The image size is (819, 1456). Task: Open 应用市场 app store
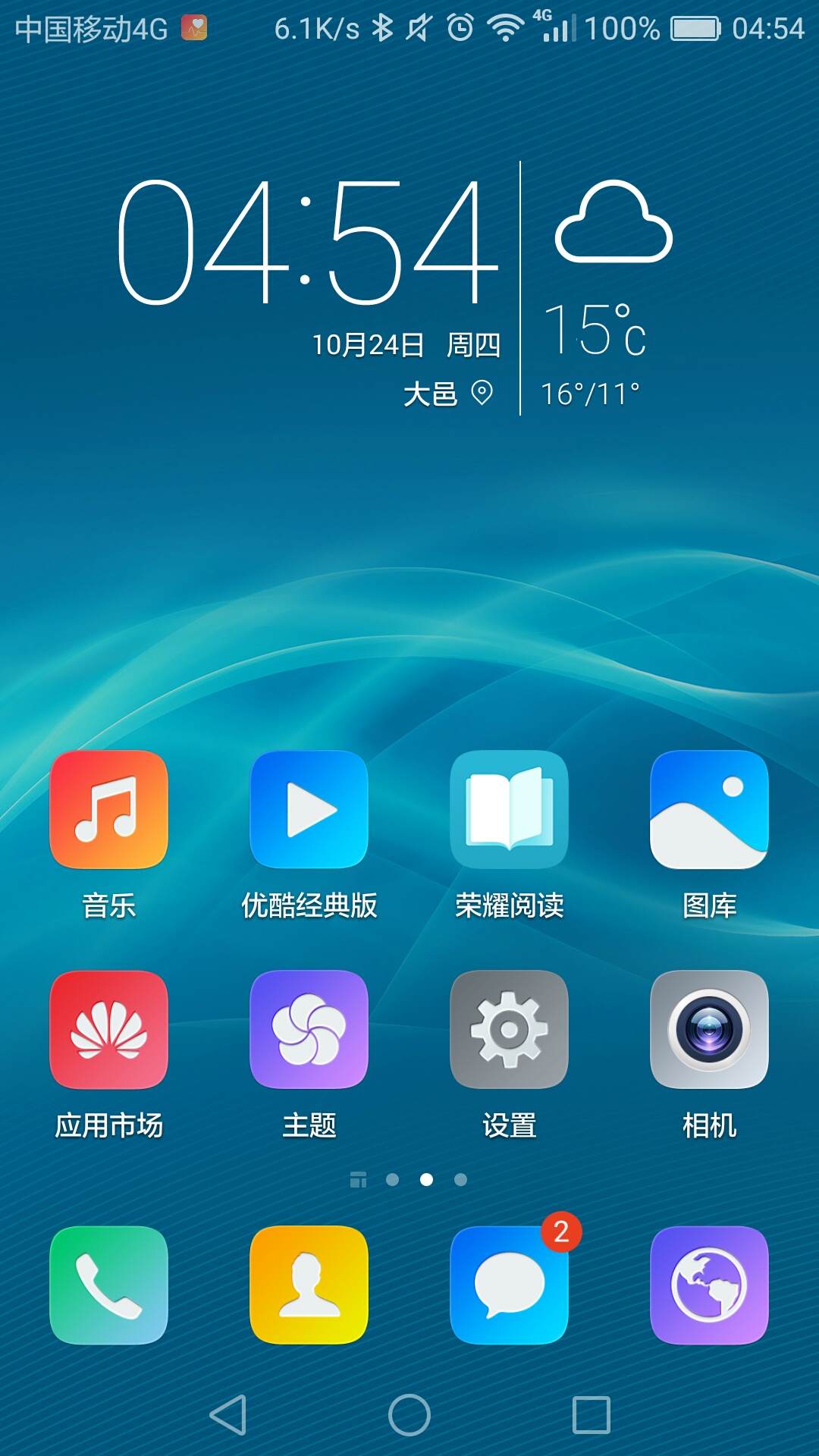coord(108,1029)
